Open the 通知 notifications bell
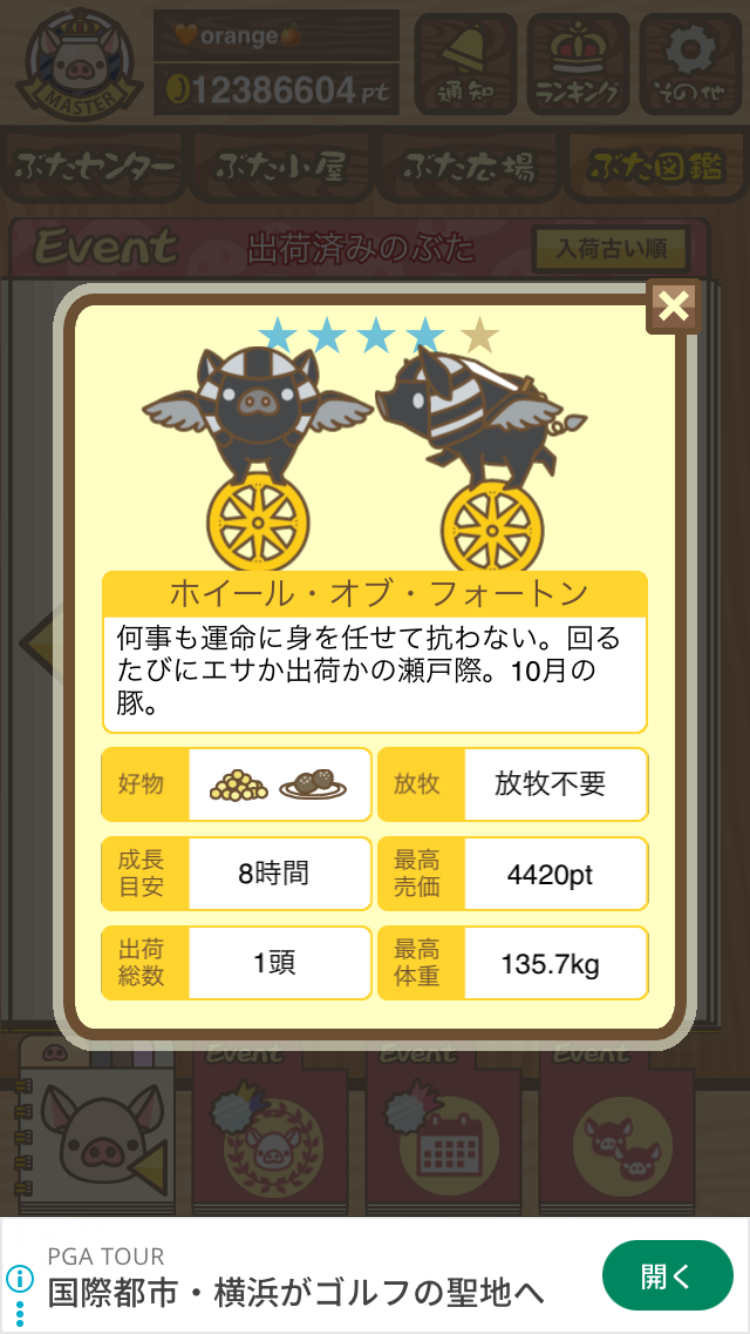 [x=465, y=62]
